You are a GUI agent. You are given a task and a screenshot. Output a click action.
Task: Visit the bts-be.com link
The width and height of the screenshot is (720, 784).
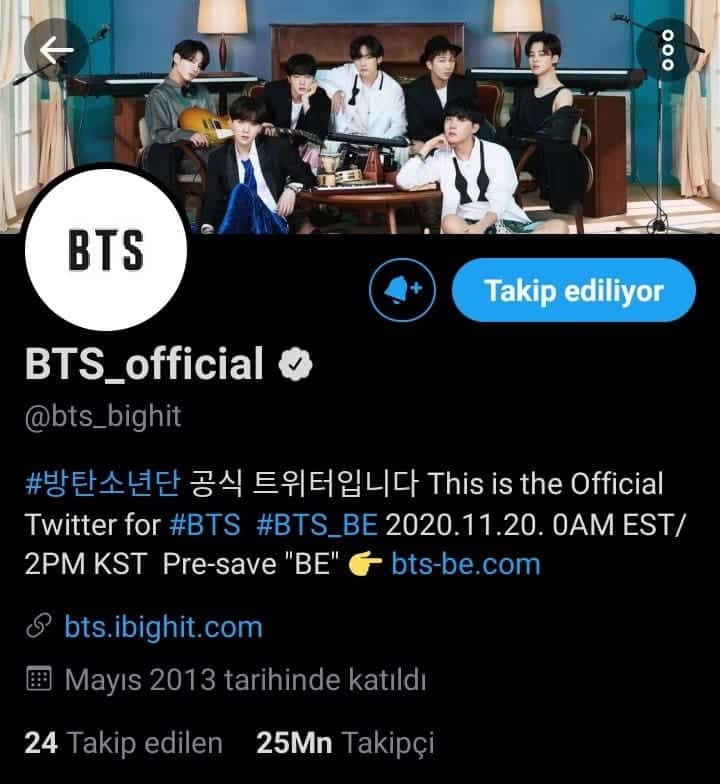(466, 563)
